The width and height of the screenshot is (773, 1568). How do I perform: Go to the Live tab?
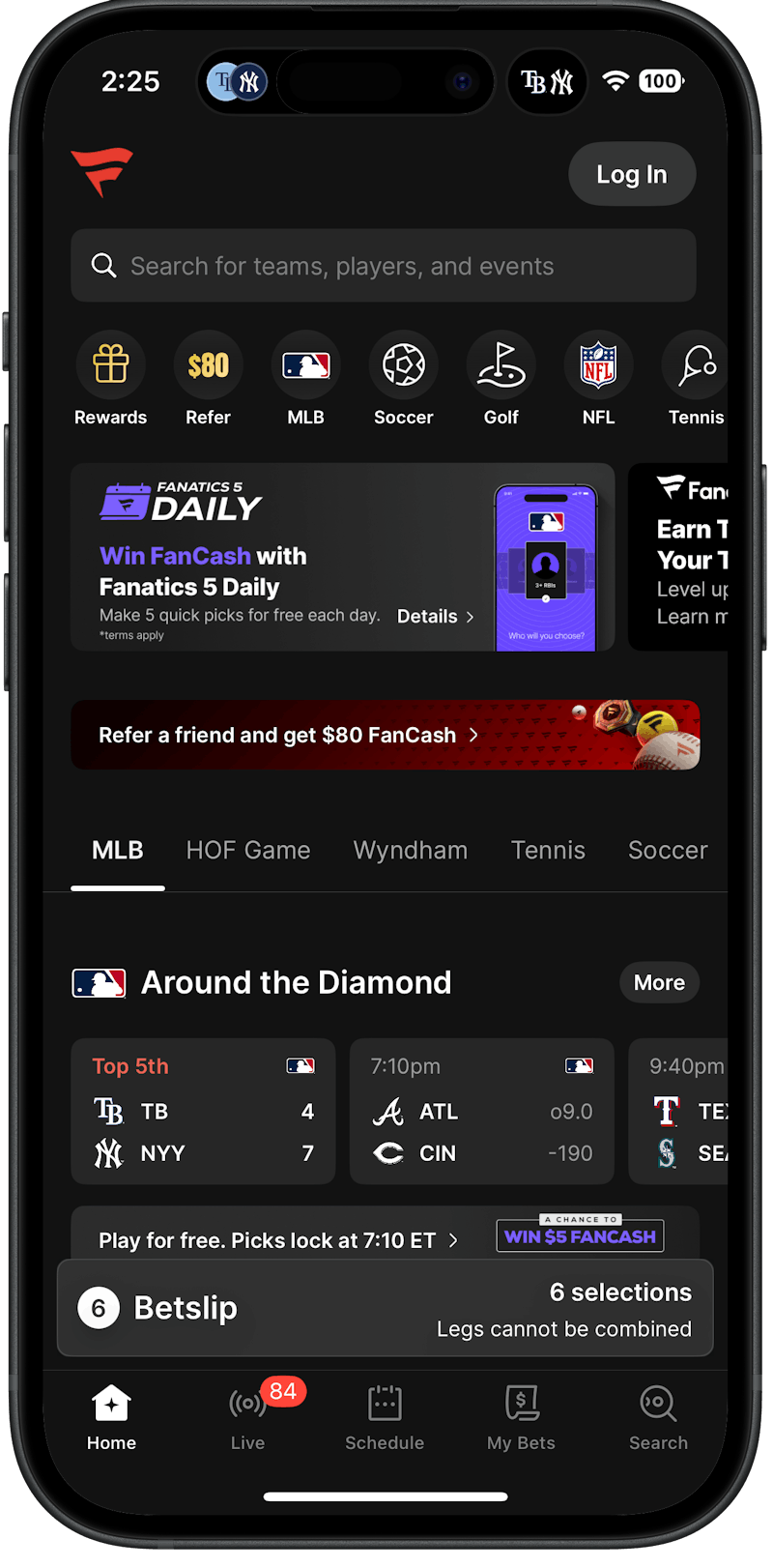tap(247, 1416)
